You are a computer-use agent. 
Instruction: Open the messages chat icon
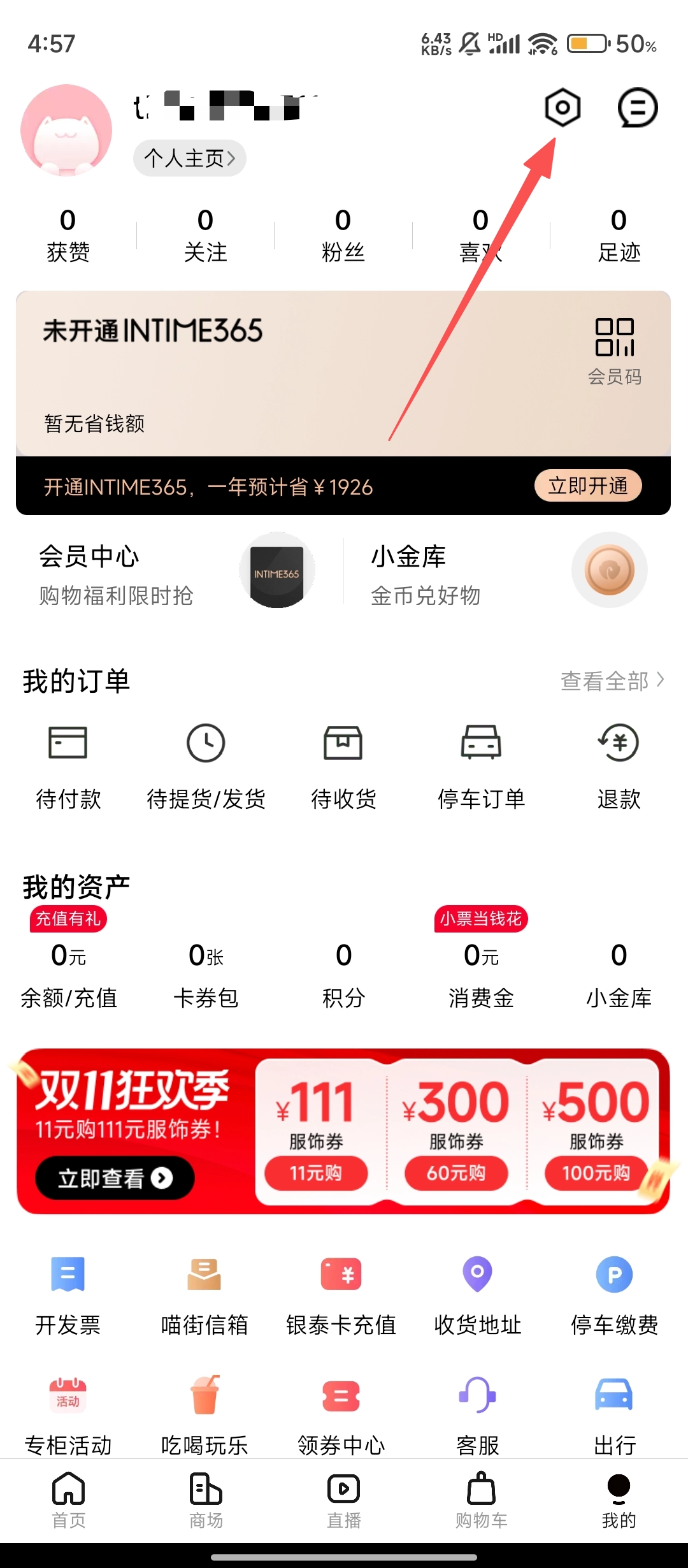point(637,108)
